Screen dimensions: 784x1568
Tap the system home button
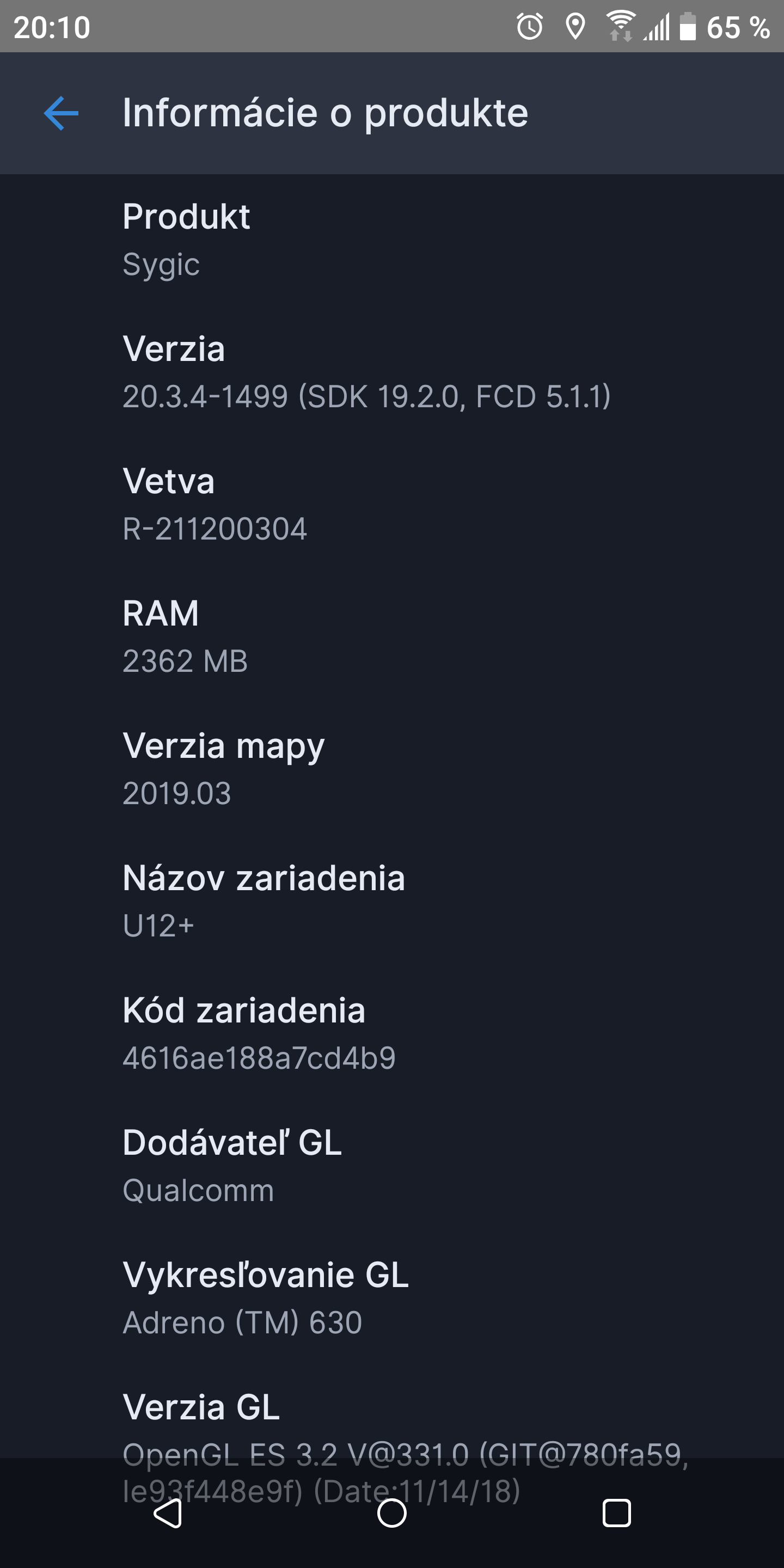click(x=392, y=1513)
